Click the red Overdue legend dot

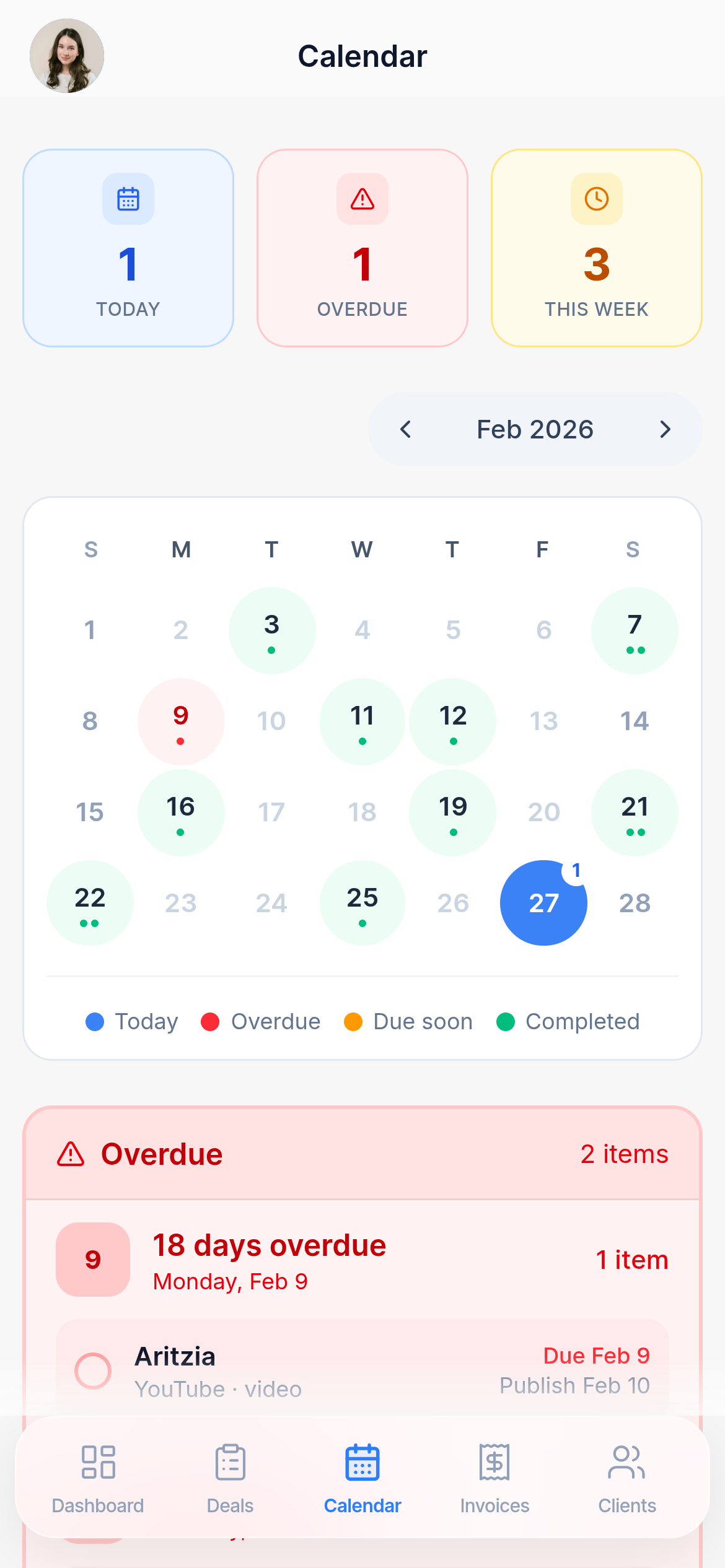click(x=210, y=1021)
